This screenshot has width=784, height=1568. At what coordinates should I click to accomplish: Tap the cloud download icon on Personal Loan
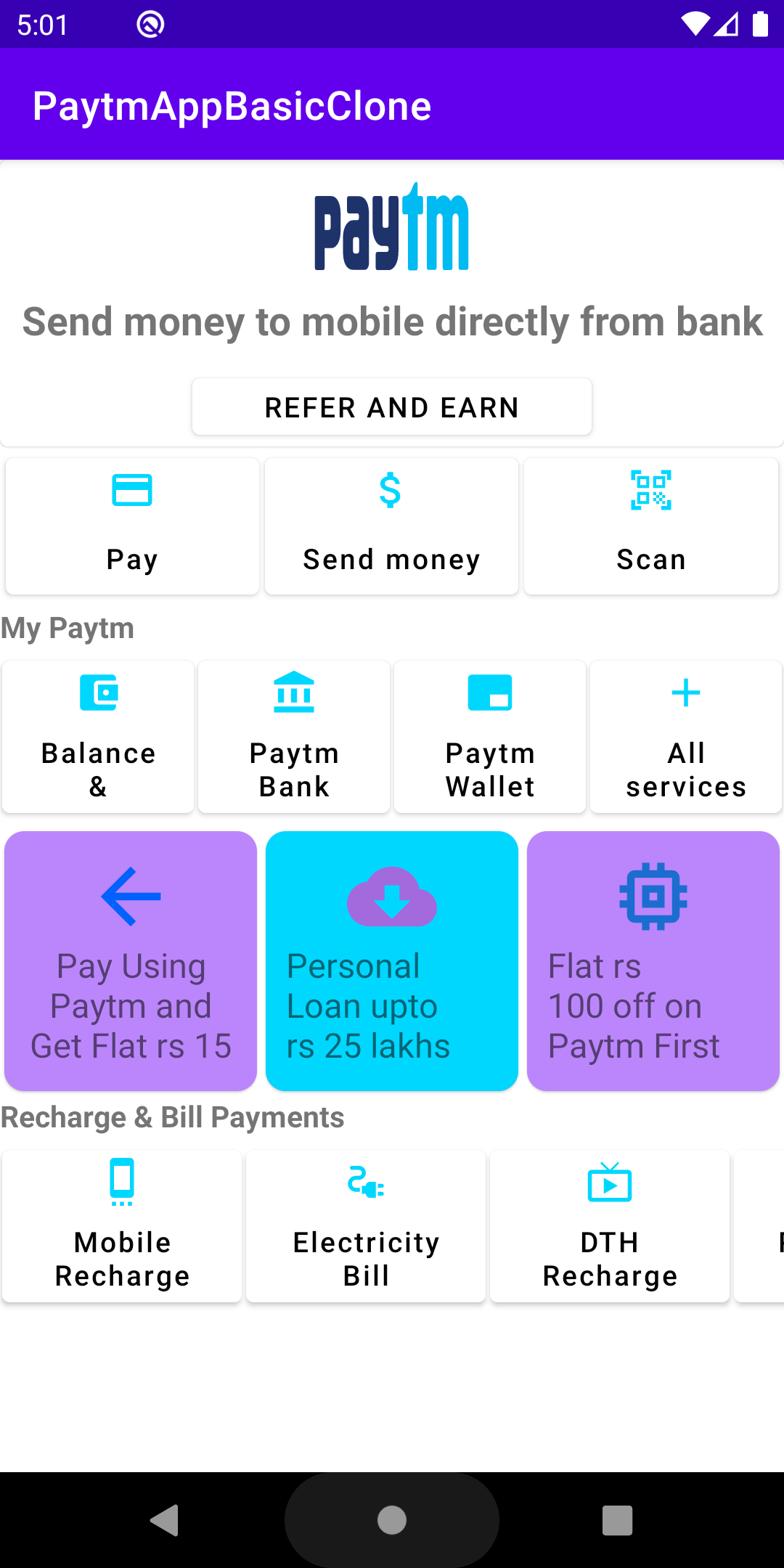point(391,894)
